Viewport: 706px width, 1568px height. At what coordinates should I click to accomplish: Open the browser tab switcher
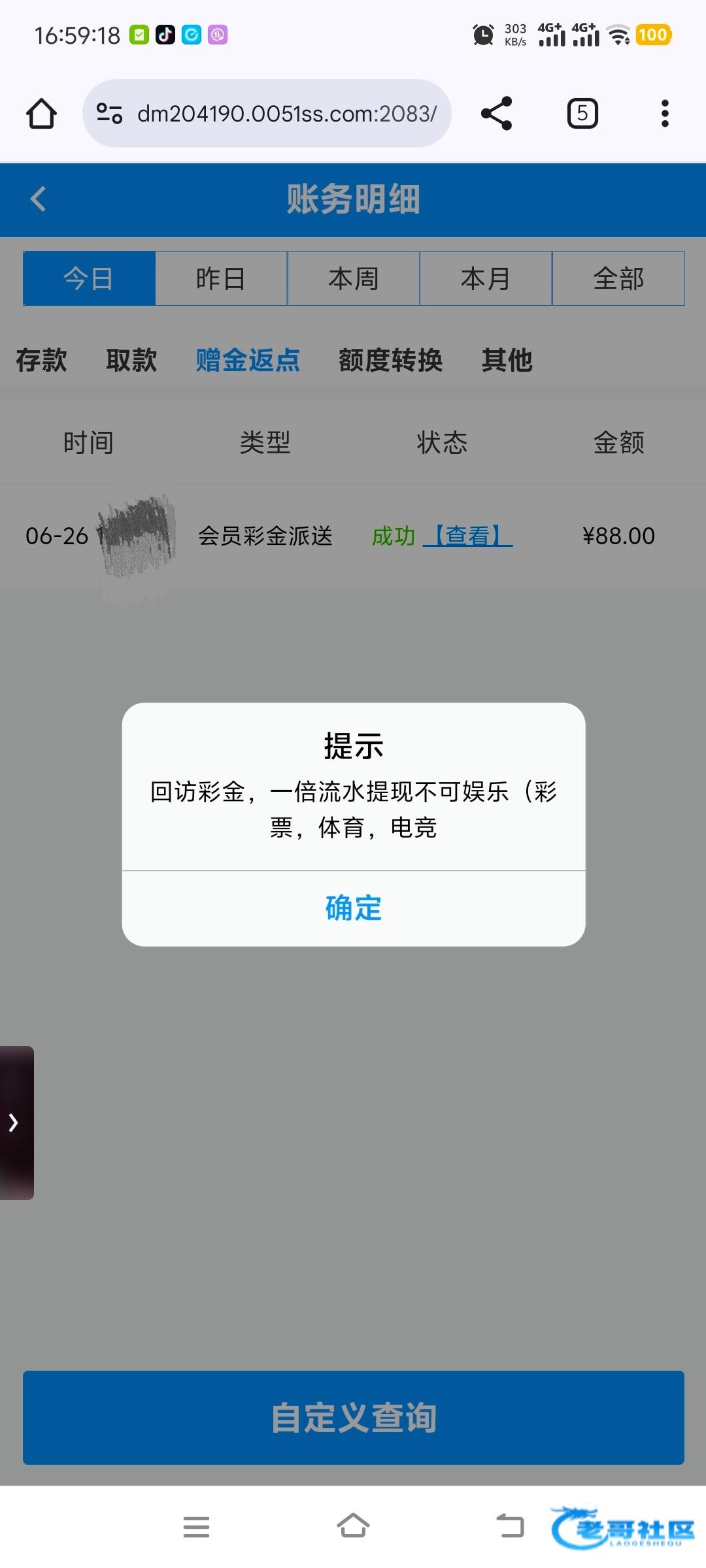(x=582, y=114)
